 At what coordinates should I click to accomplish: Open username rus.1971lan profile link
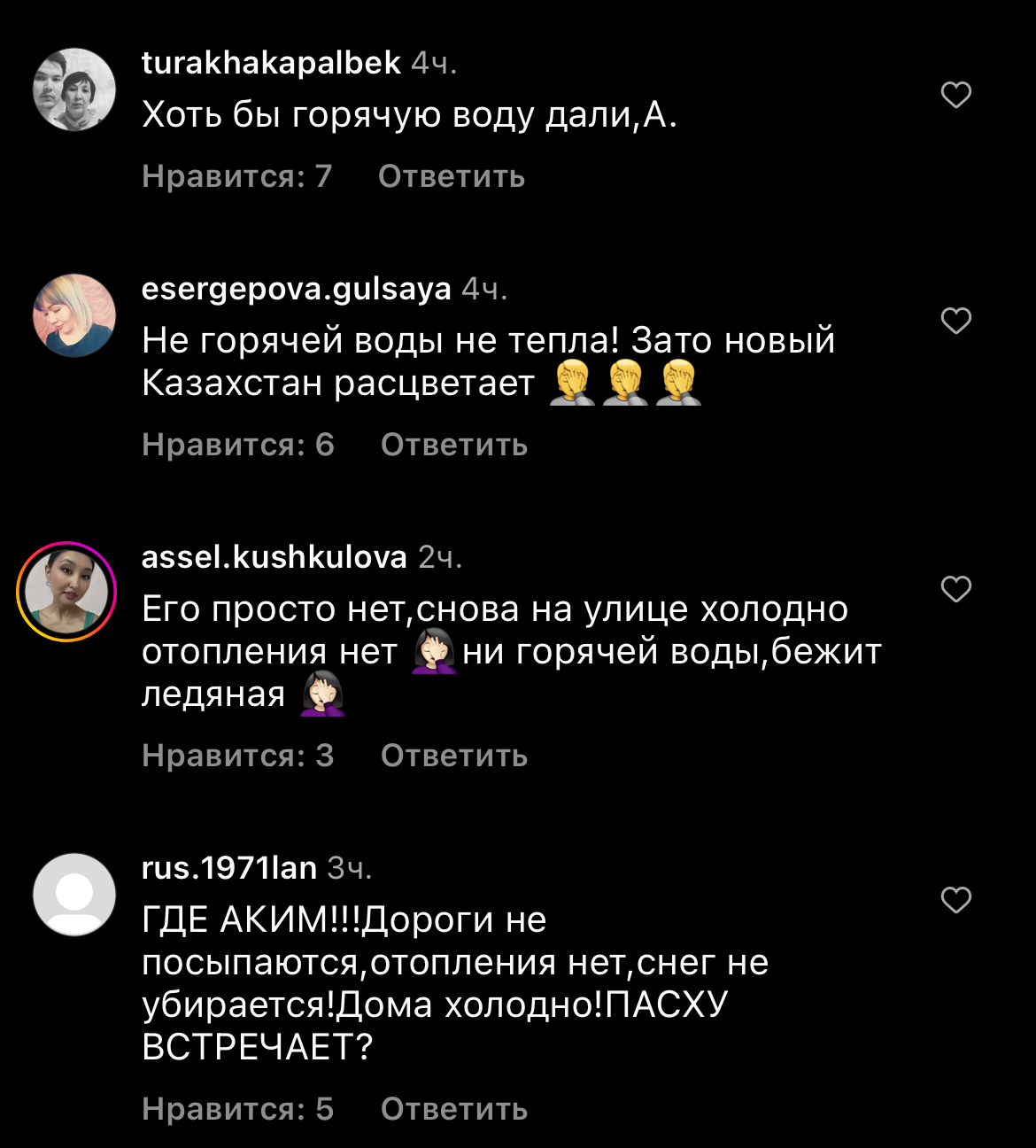pyautogui.click(x=229, y=868)
